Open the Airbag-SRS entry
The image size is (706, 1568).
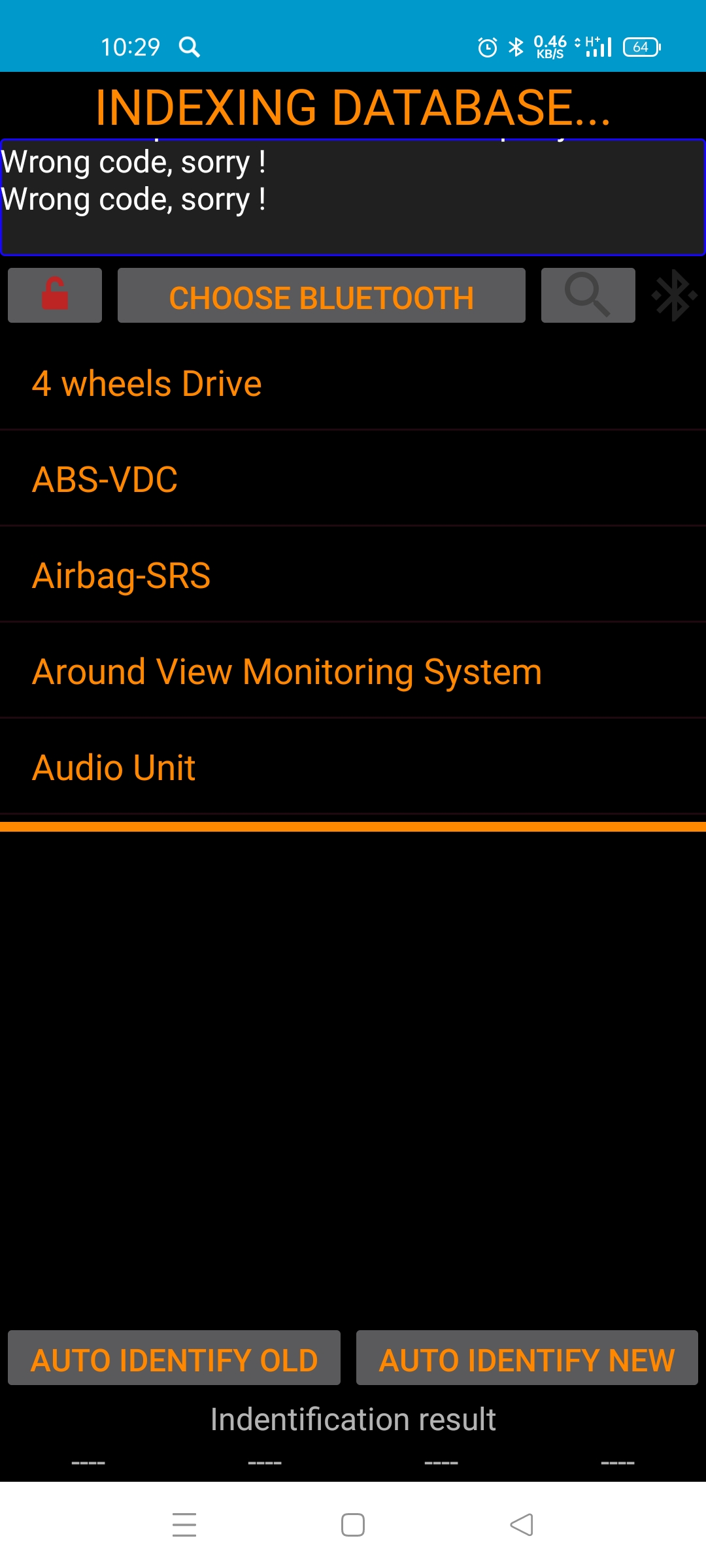pyautogui.click(x=353, y=575)
